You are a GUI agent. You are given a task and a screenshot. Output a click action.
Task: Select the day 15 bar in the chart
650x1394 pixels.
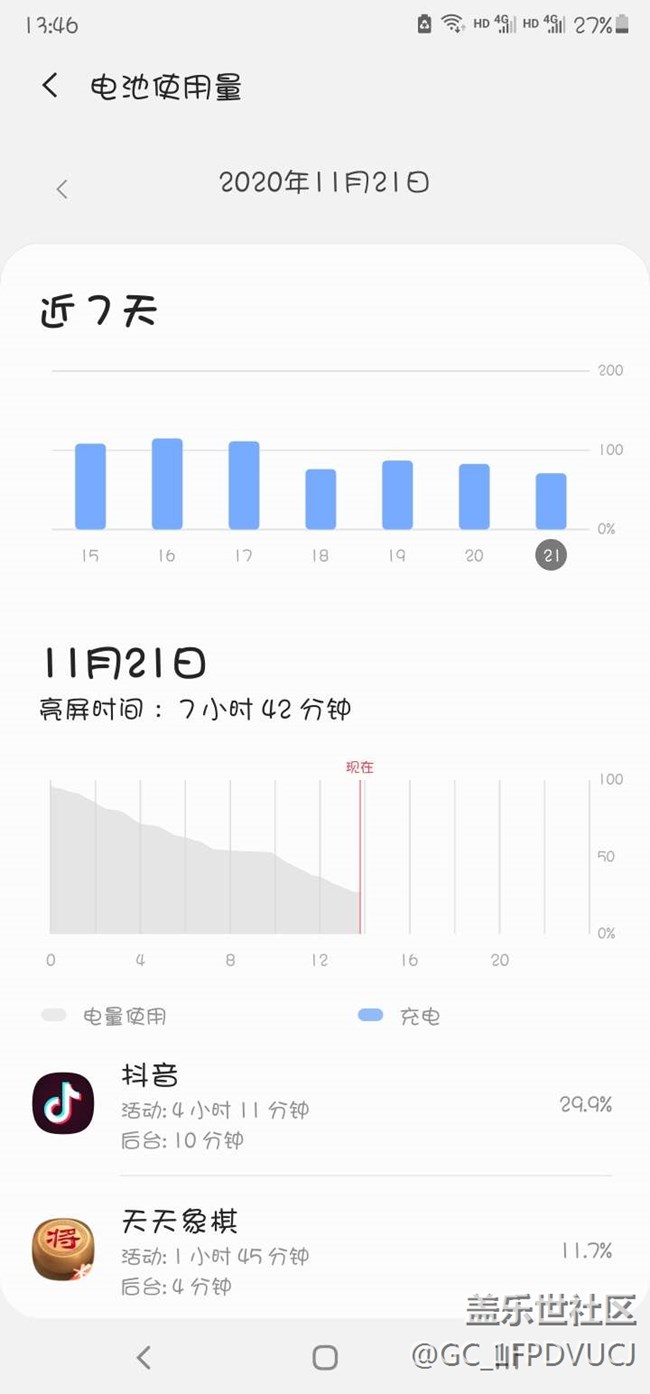click(90, 487)
